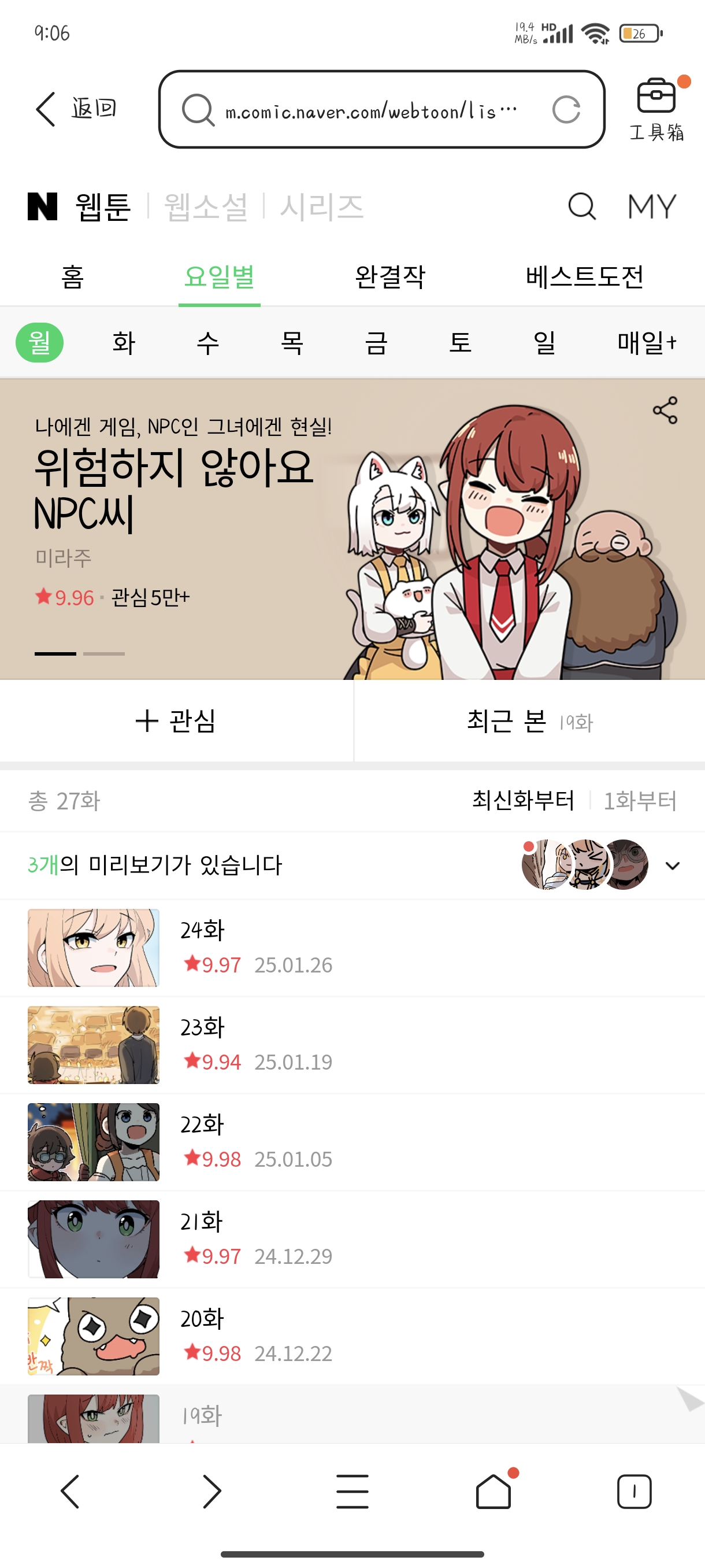The height and width of the screenshot is (1568, 705).
Task: Go to the browser home page
Action: (x=493, y=1491)
